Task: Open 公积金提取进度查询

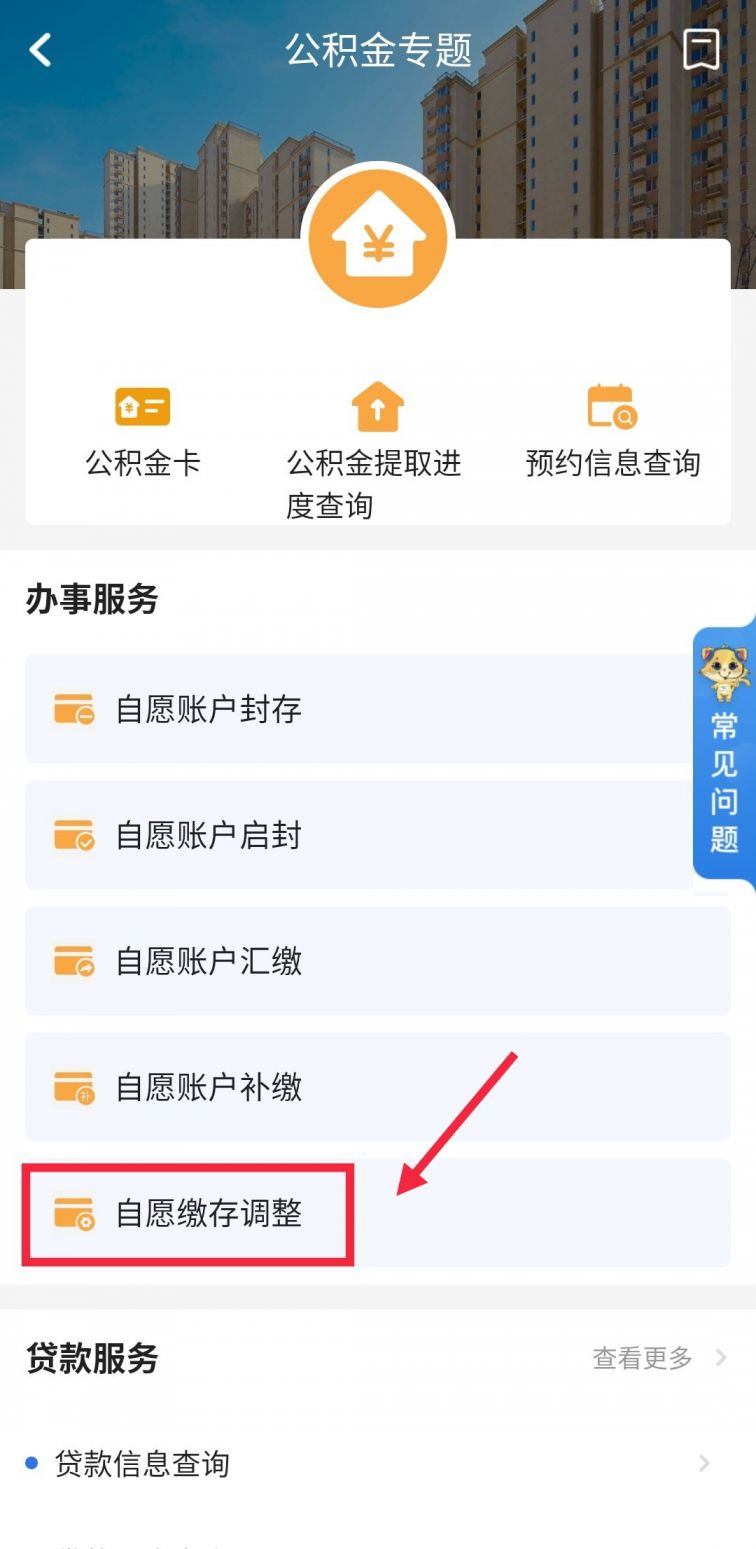Action: (377, 451)
